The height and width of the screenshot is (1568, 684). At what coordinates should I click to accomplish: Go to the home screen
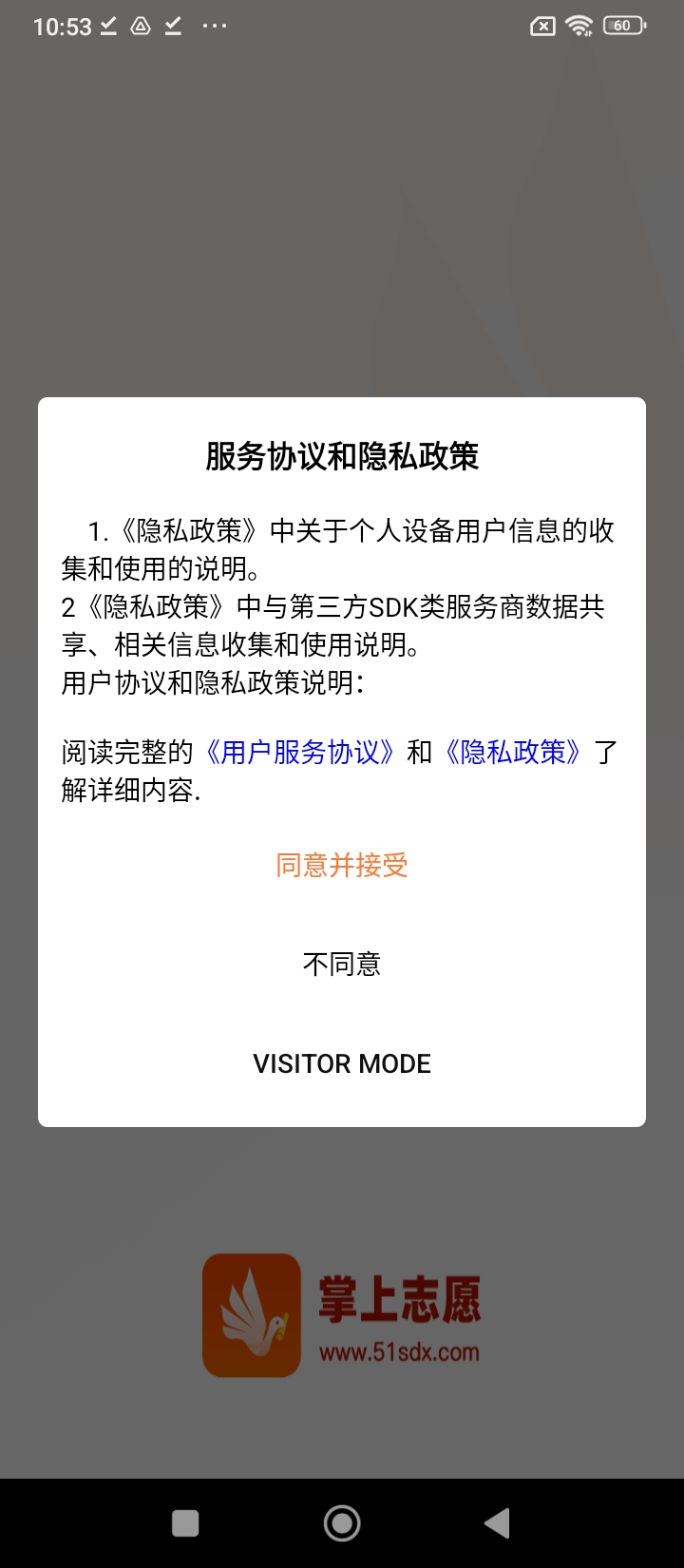[342, 1523]
